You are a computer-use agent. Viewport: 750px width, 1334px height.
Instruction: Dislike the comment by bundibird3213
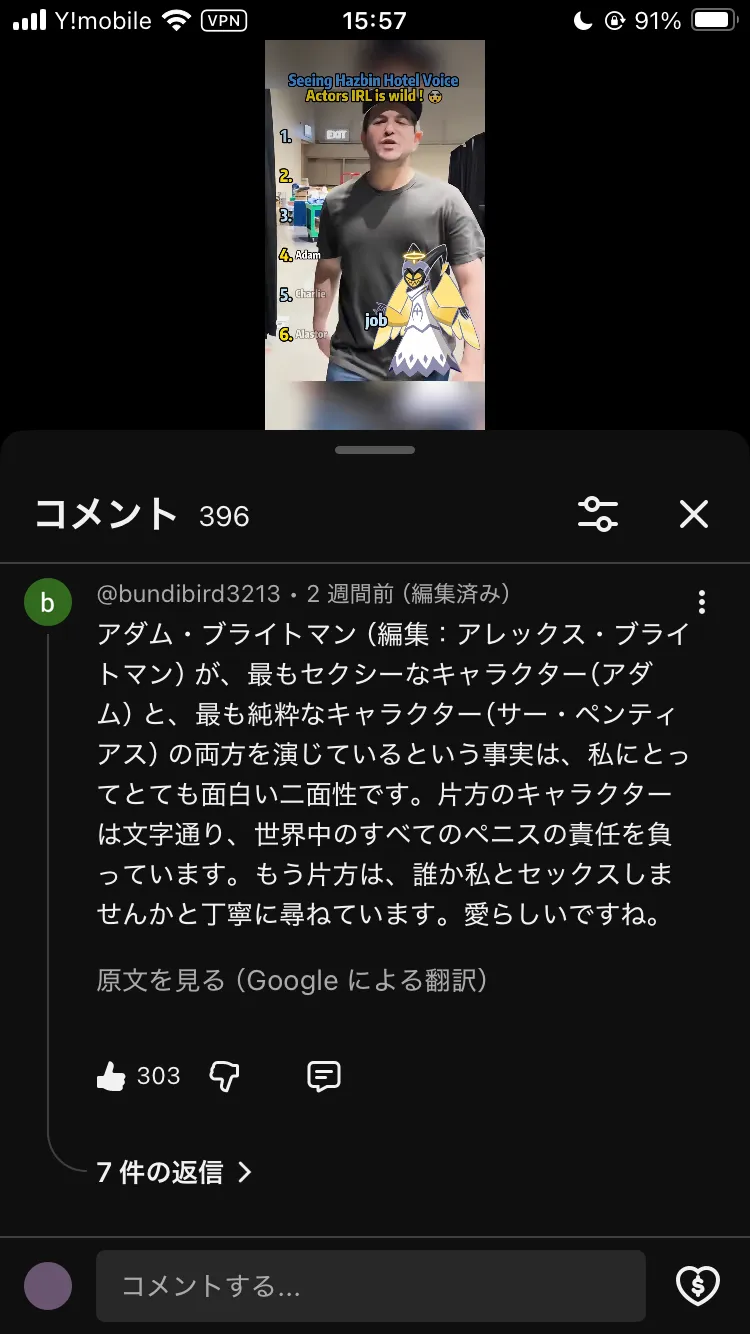click(224, 1076)
